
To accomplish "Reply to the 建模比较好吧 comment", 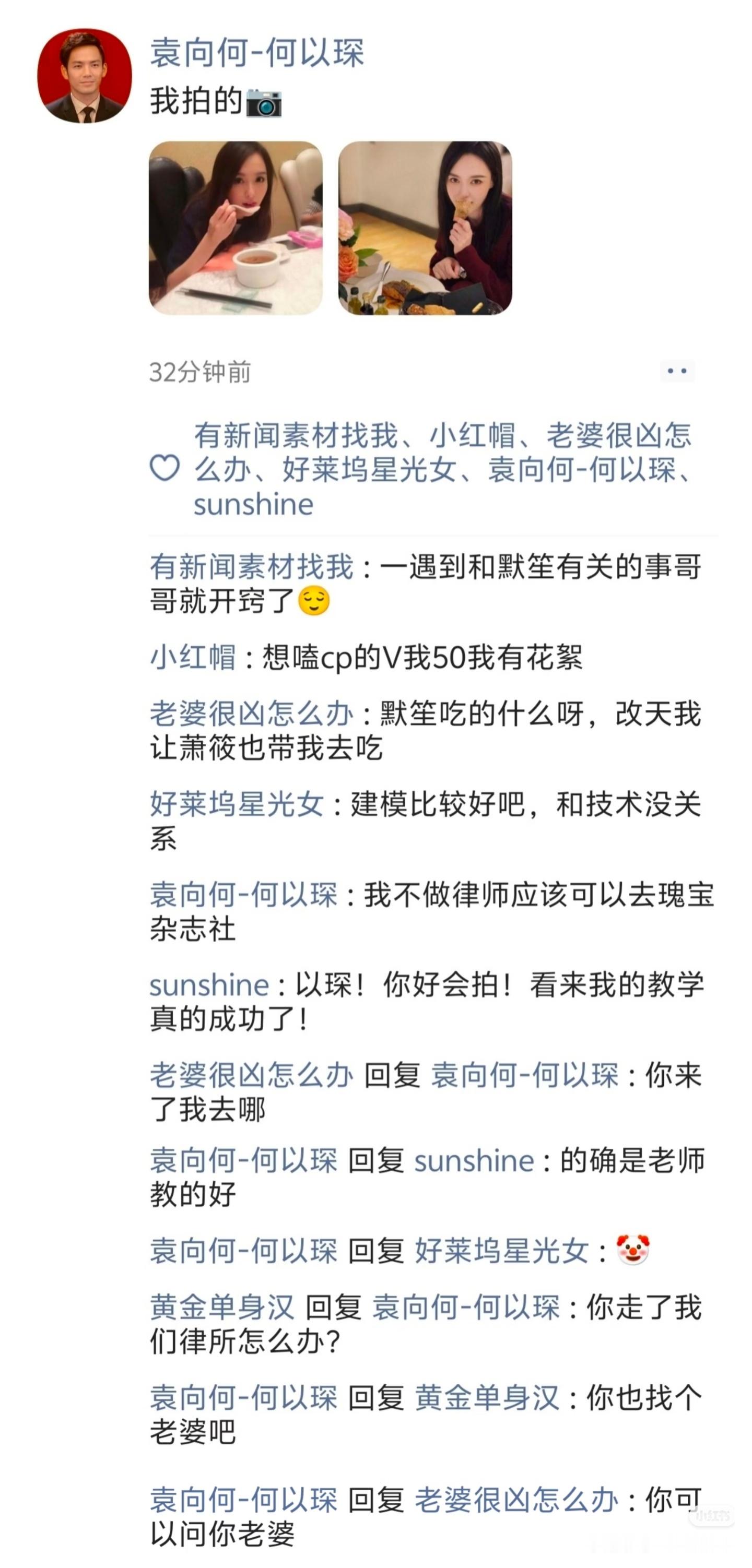I will point(524,805).
